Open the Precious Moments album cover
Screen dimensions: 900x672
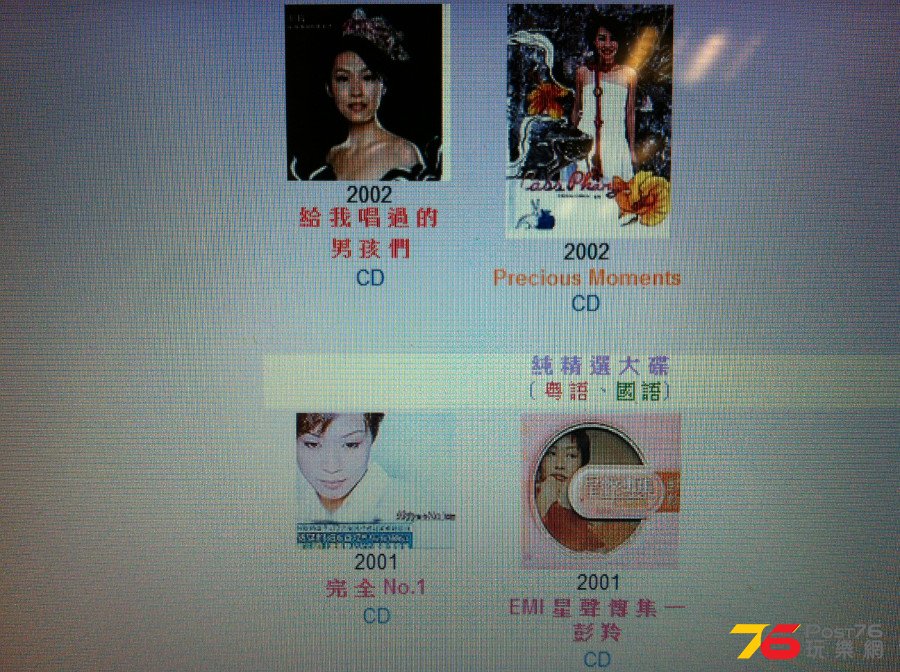tap(588, 120)
